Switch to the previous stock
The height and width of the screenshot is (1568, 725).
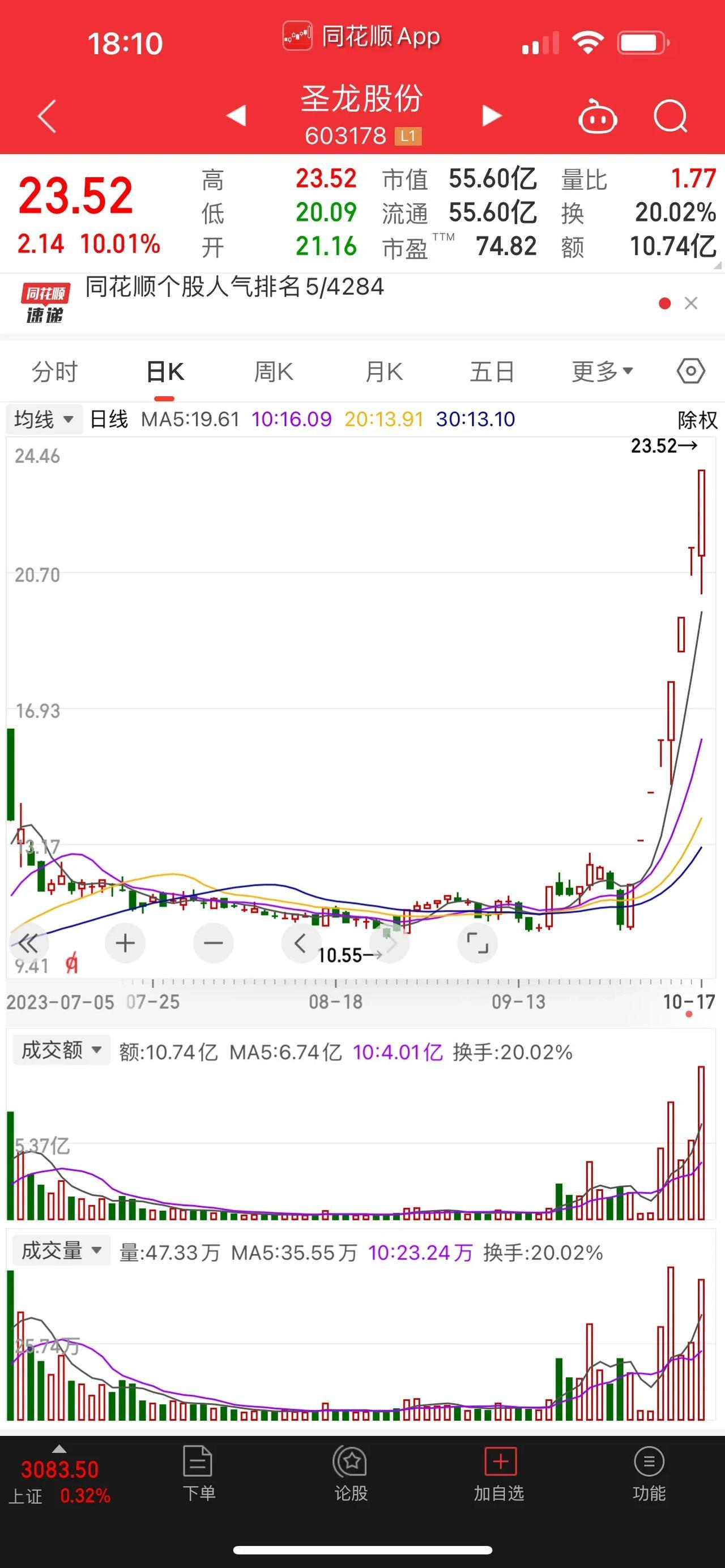tap(236, 115)
